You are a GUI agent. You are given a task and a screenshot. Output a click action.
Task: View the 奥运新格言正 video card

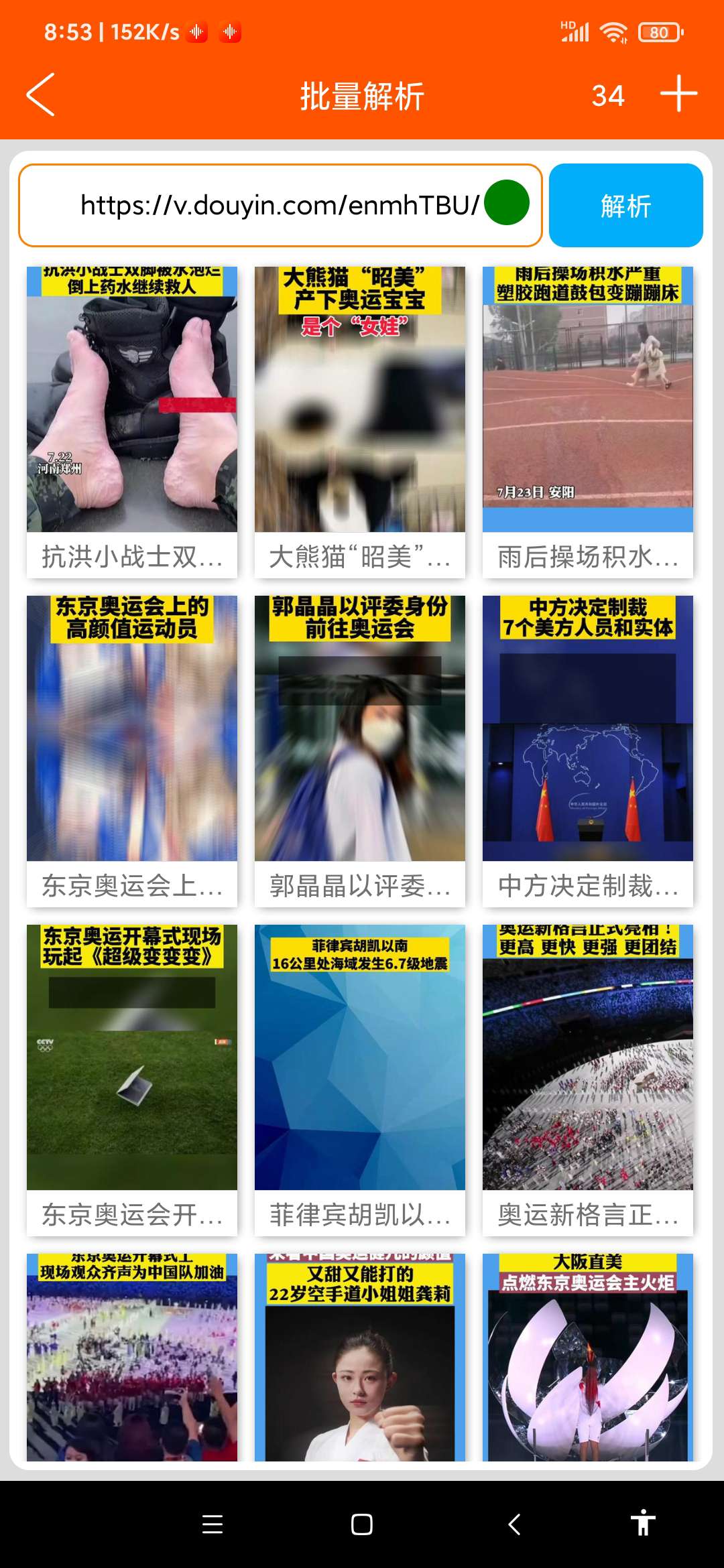point(588,1079)
